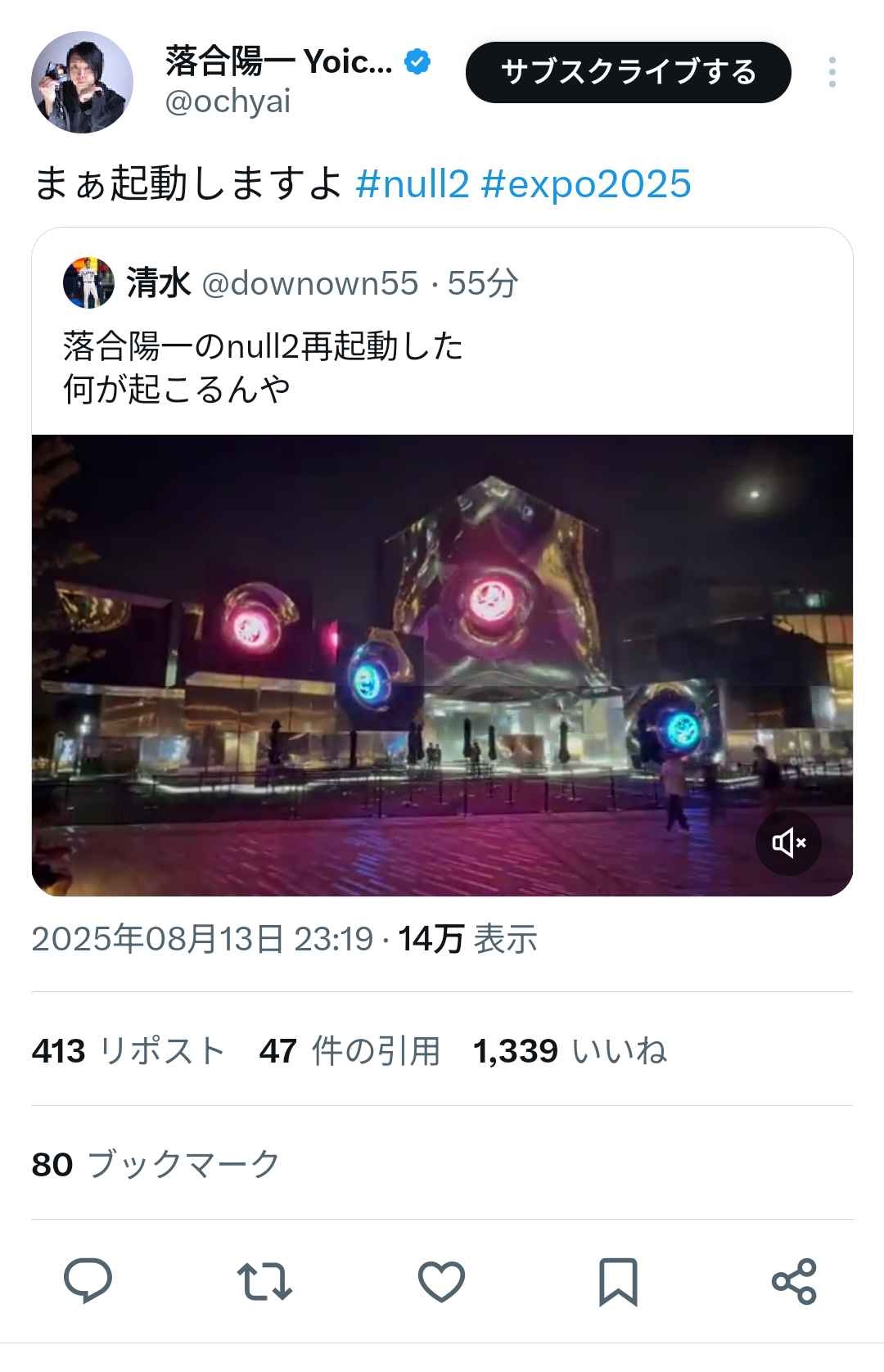The image size is (884, 1372).
Task: Reply with the comment bubble icon
Action: [x=88, y=1281]
